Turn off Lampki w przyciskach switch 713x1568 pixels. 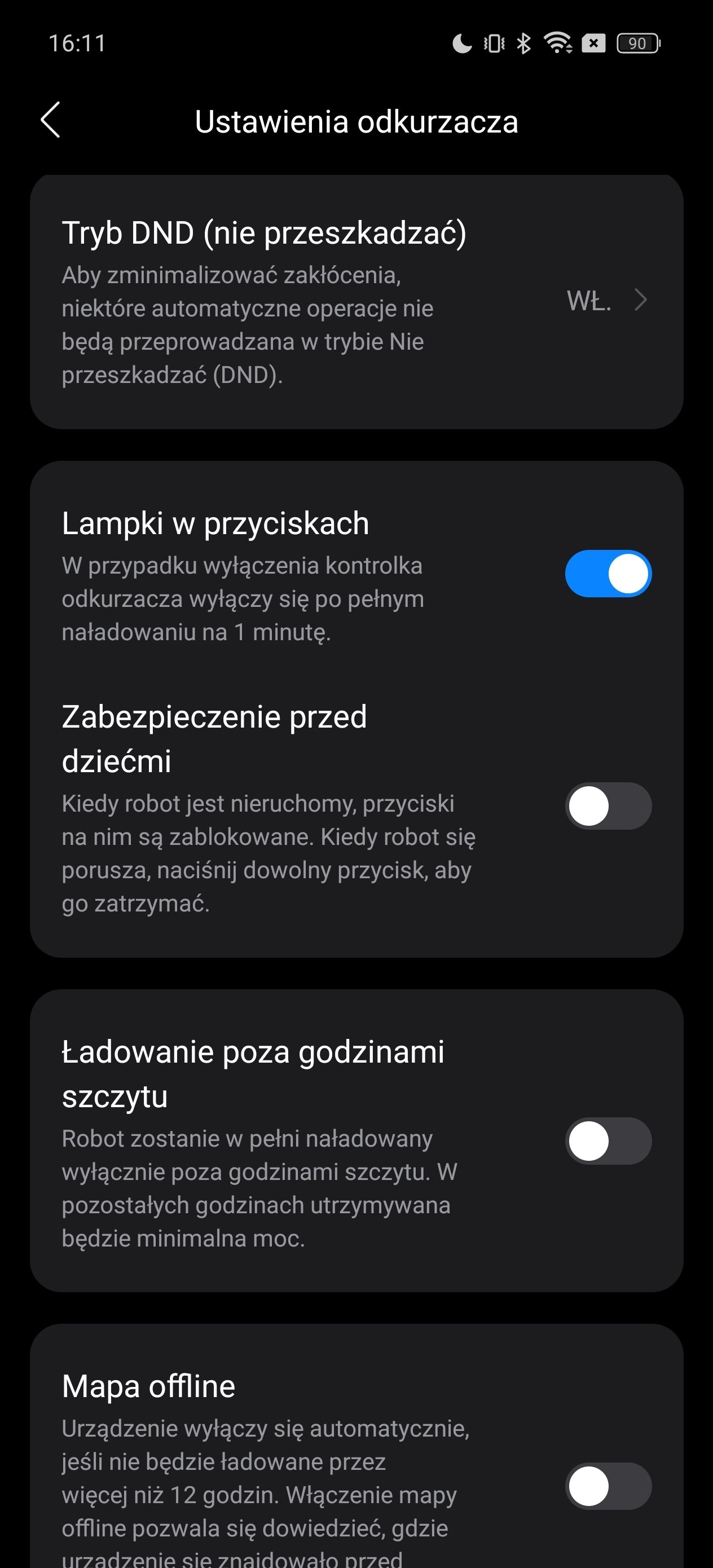[x=608, y=574]
